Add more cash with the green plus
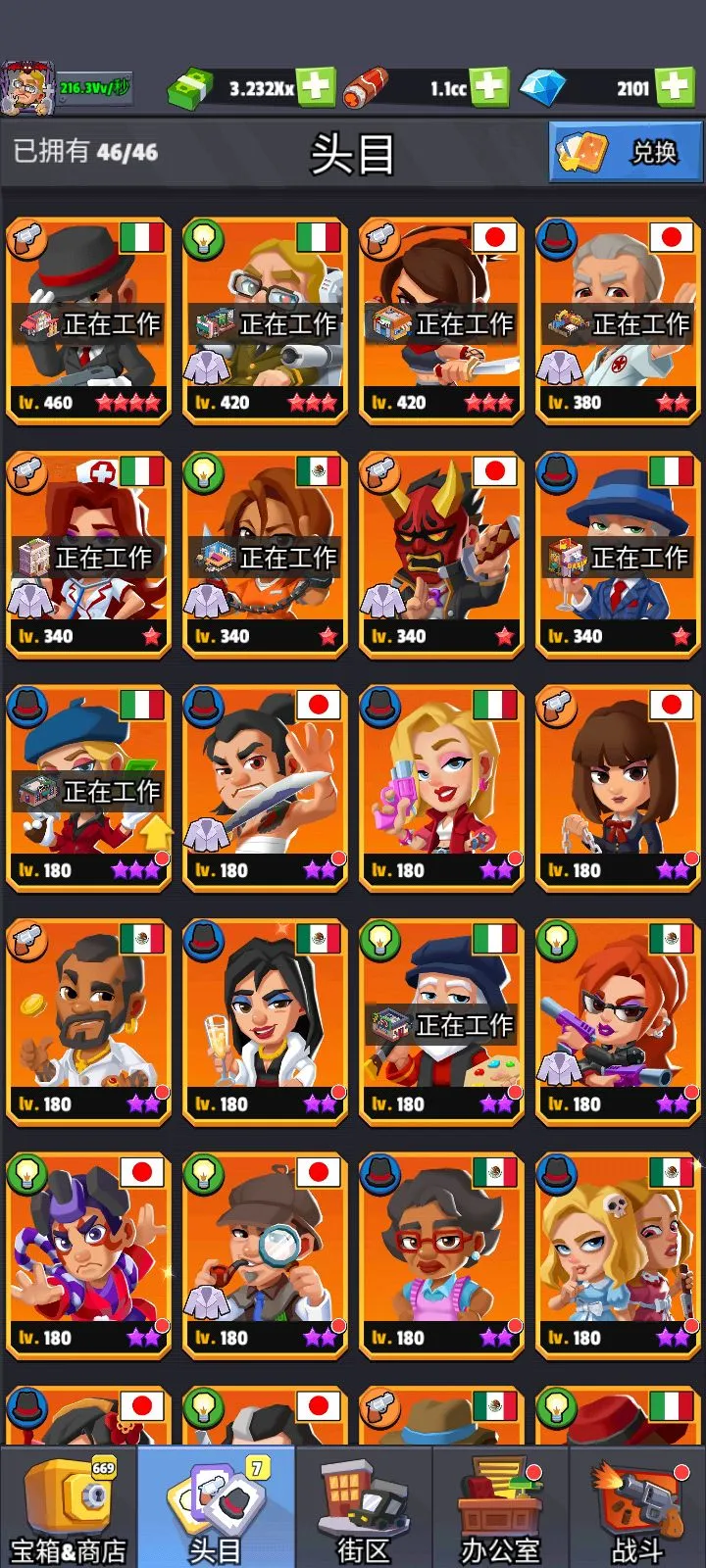 tap(316, 87)
